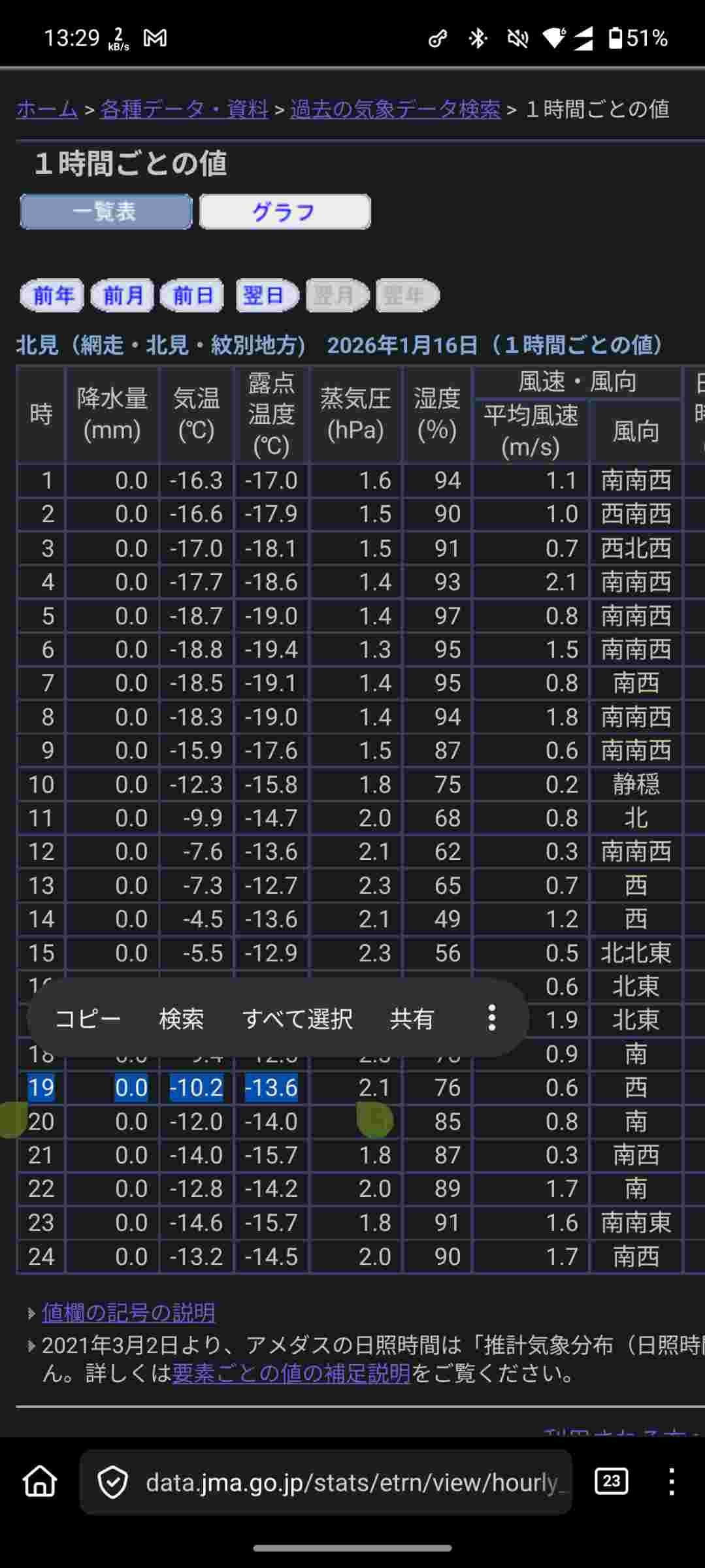705x1568 pixels.
Task: Share the selected text with 共有
Action: click(x=412, y=1019)
